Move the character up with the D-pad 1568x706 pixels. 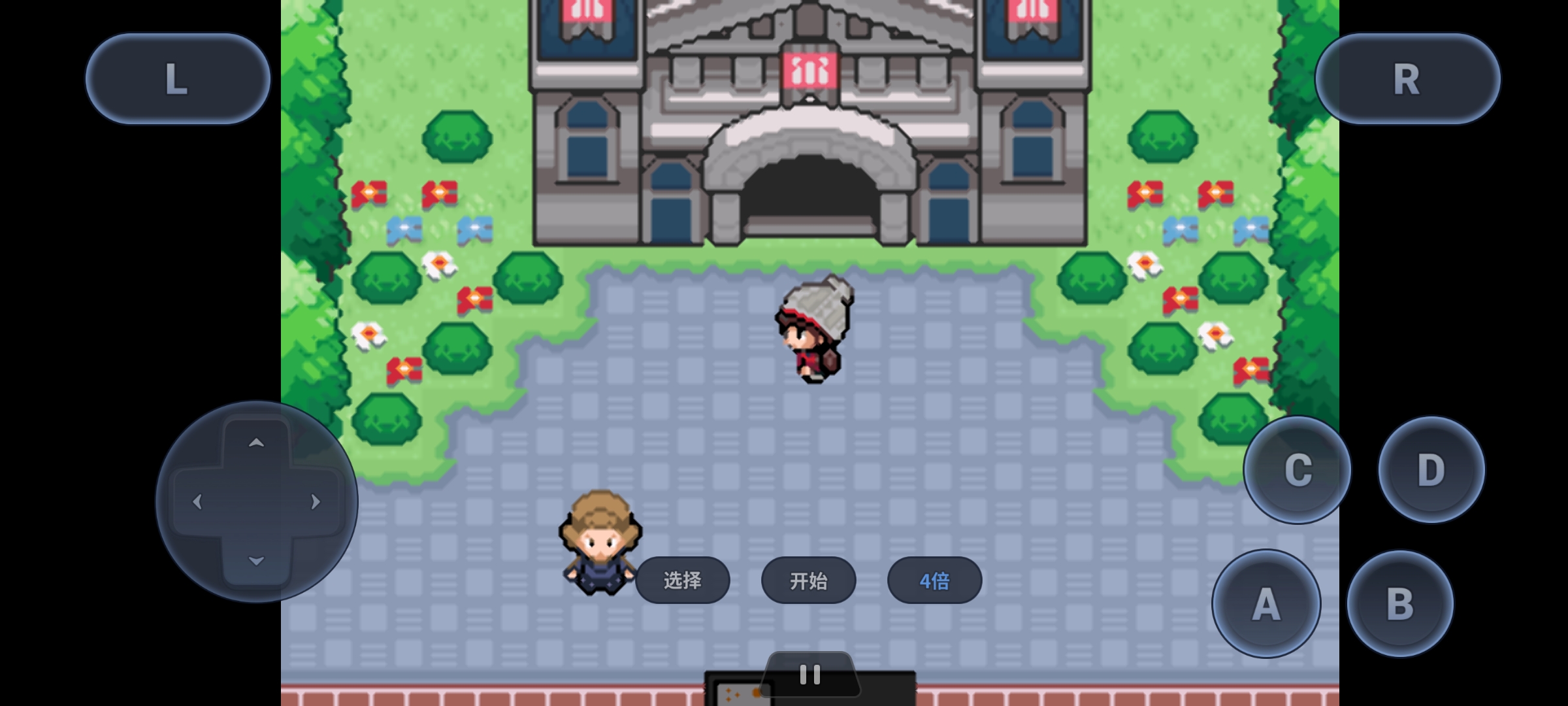pyautogui.click(x=257, y=443)
